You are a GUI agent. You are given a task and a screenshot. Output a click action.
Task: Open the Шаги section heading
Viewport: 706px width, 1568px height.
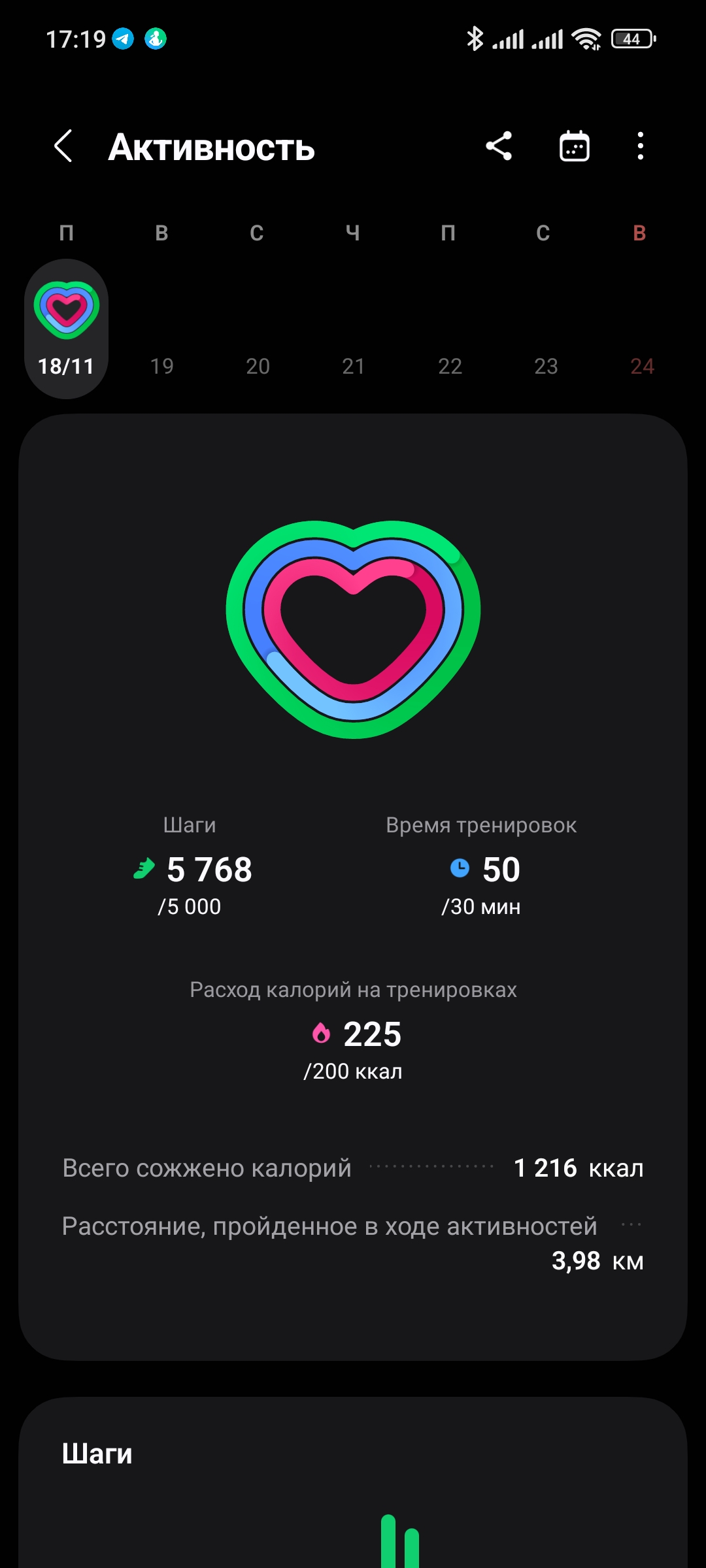(97, 1452)
